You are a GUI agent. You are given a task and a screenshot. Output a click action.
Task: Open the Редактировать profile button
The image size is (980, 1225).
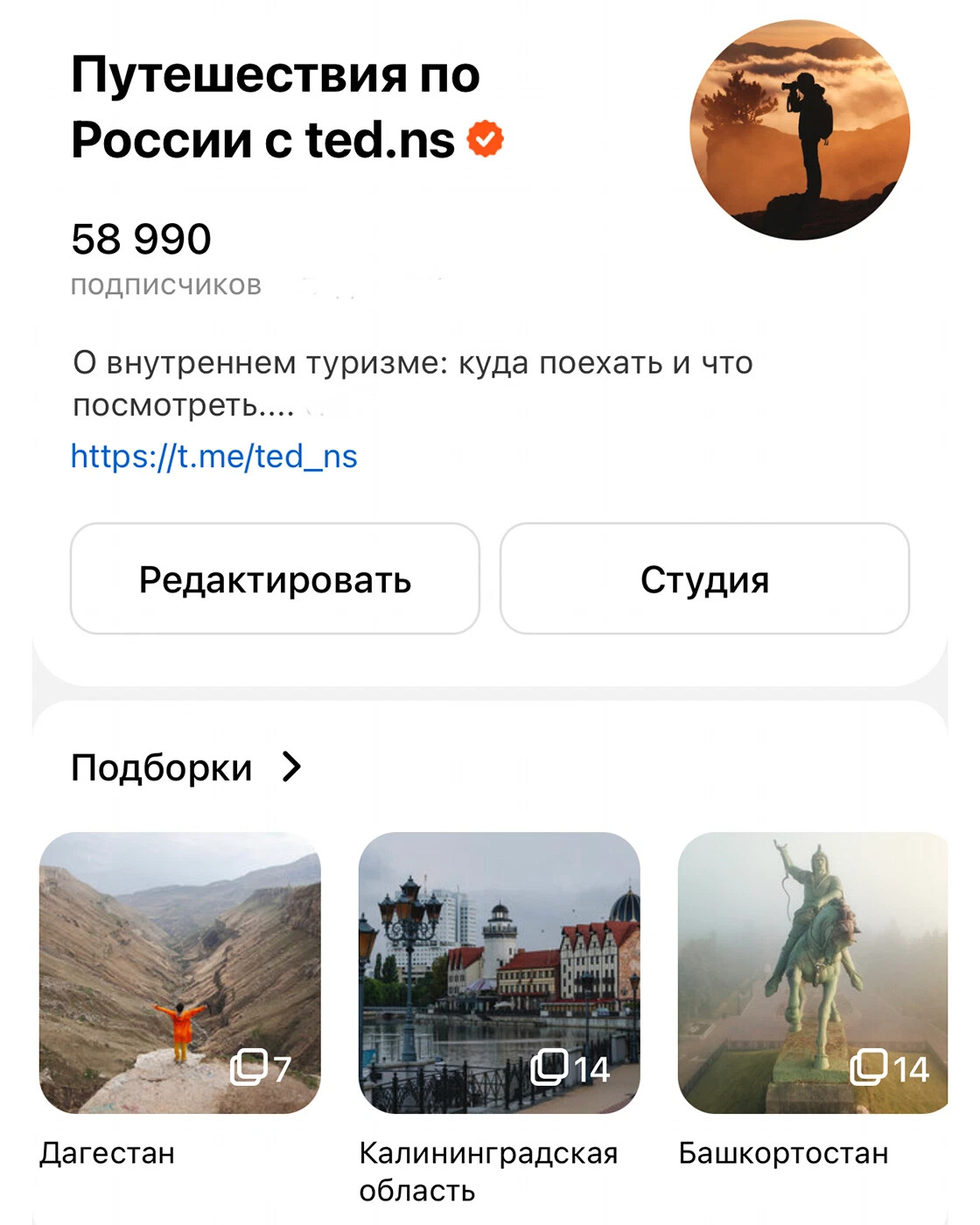point(275,579)
